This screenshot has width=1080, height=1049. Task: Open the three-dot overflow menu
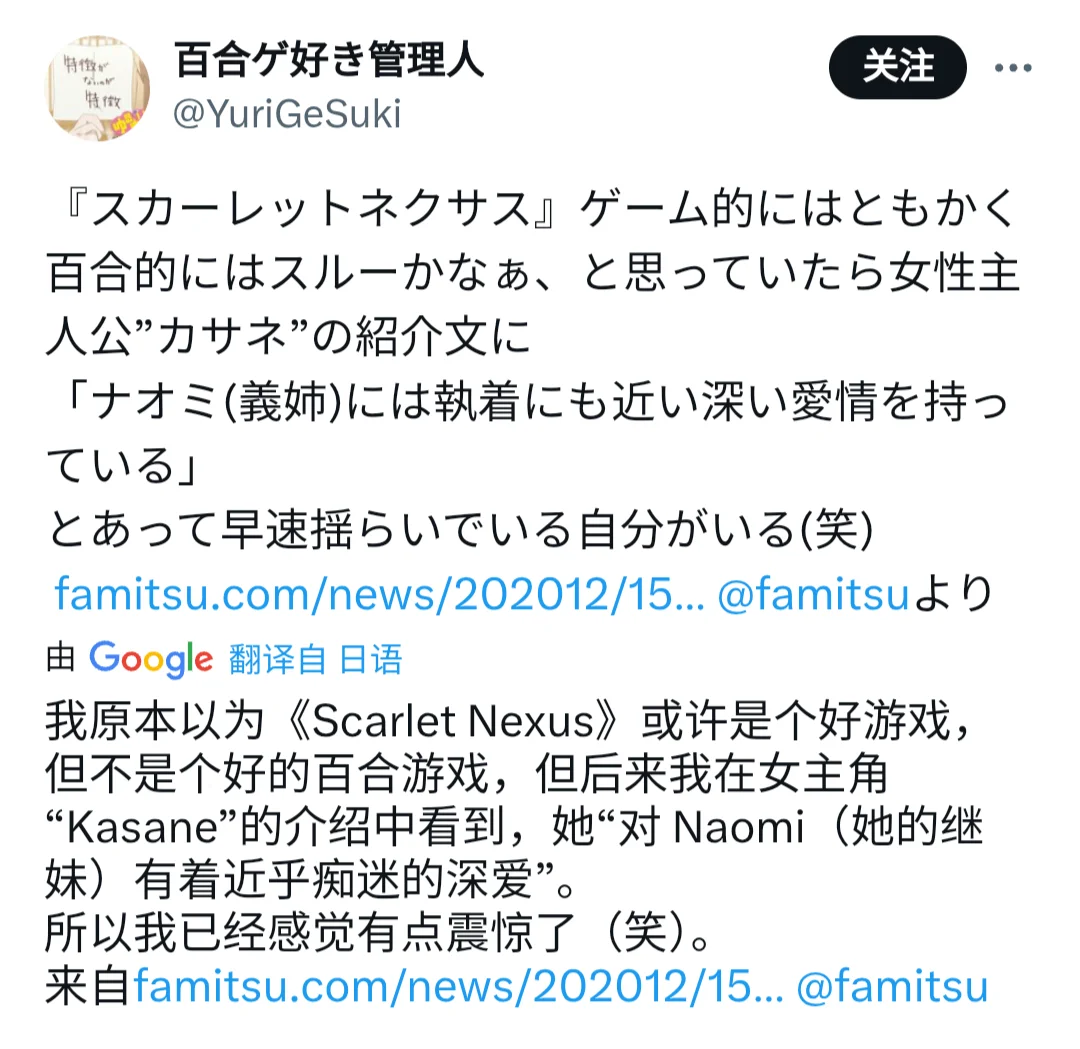tap(1011, 69)
